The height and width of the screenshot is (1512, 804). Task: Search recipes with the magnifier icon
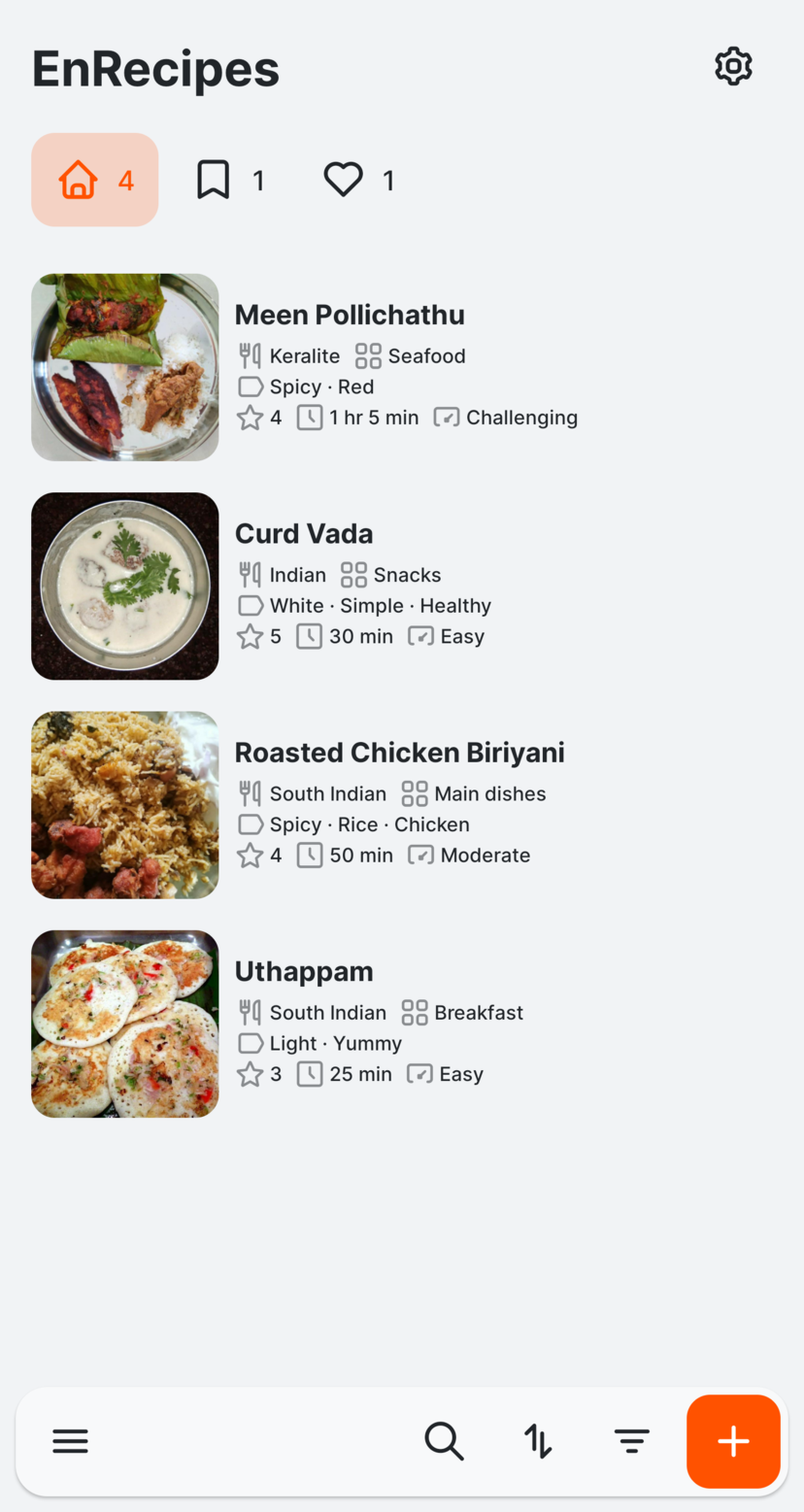[x=444, y=1441]
